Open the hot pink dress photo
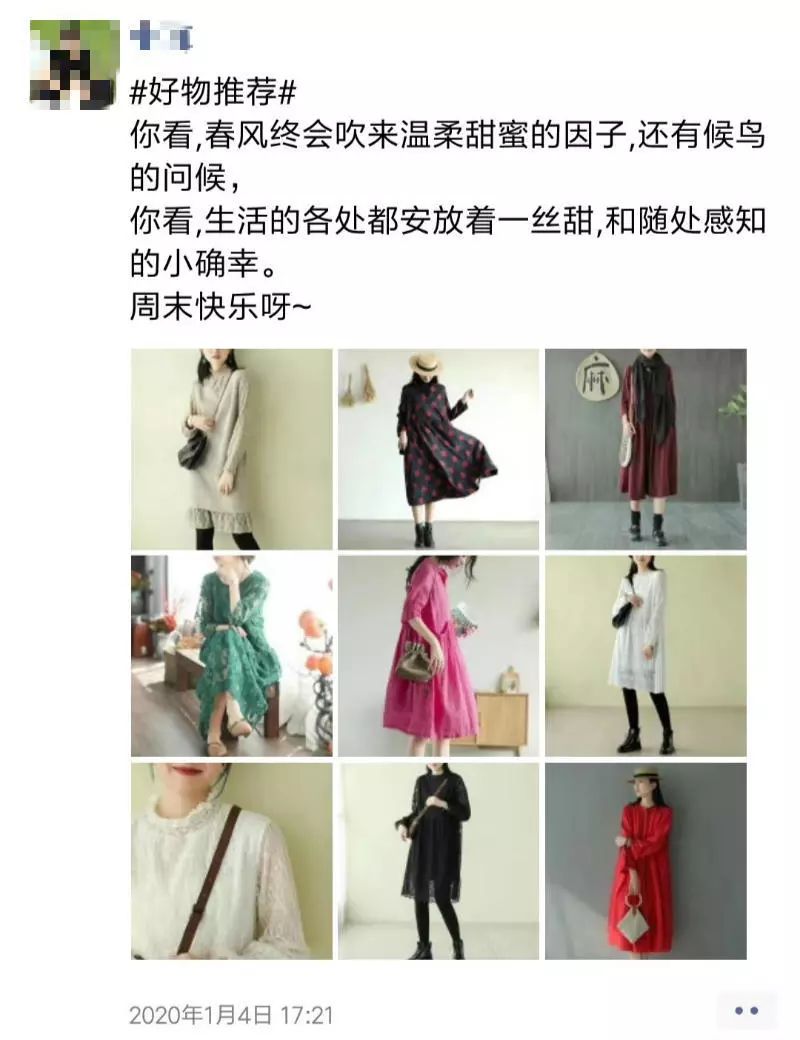 click(x=438, y=655)
